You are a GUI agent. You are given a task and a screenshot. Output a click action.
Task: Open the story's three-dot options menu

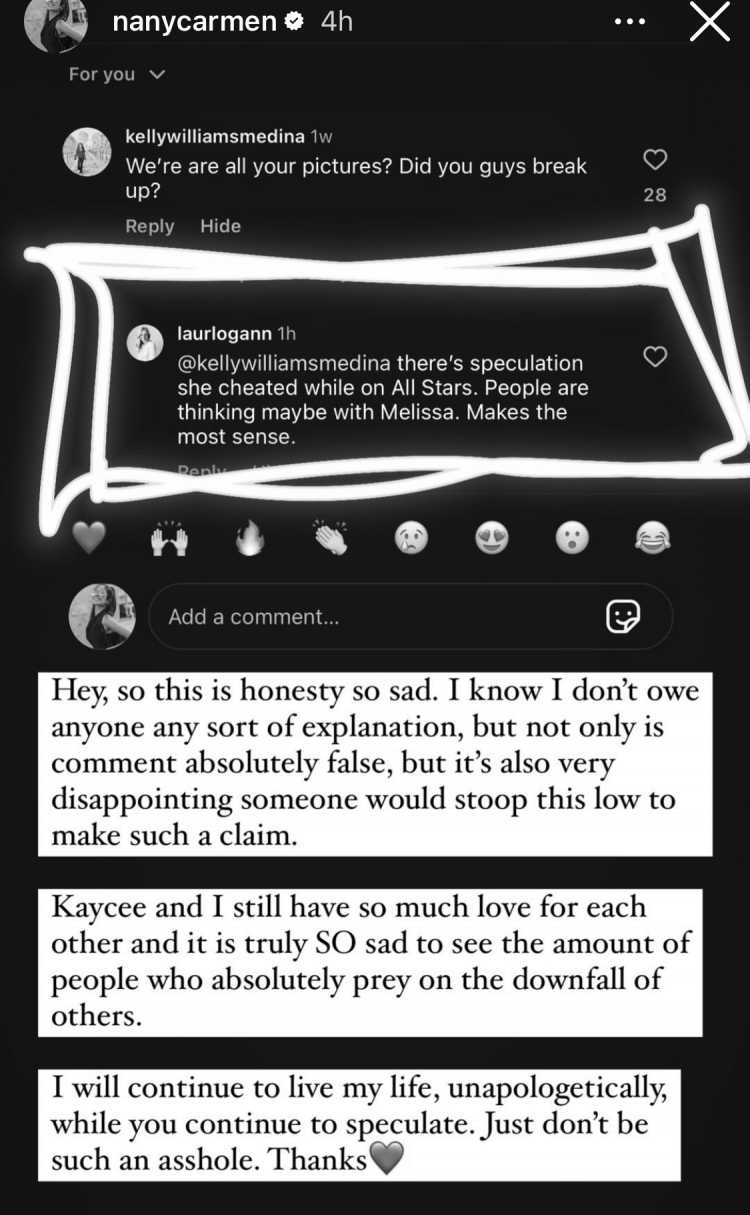pos(630,22)
